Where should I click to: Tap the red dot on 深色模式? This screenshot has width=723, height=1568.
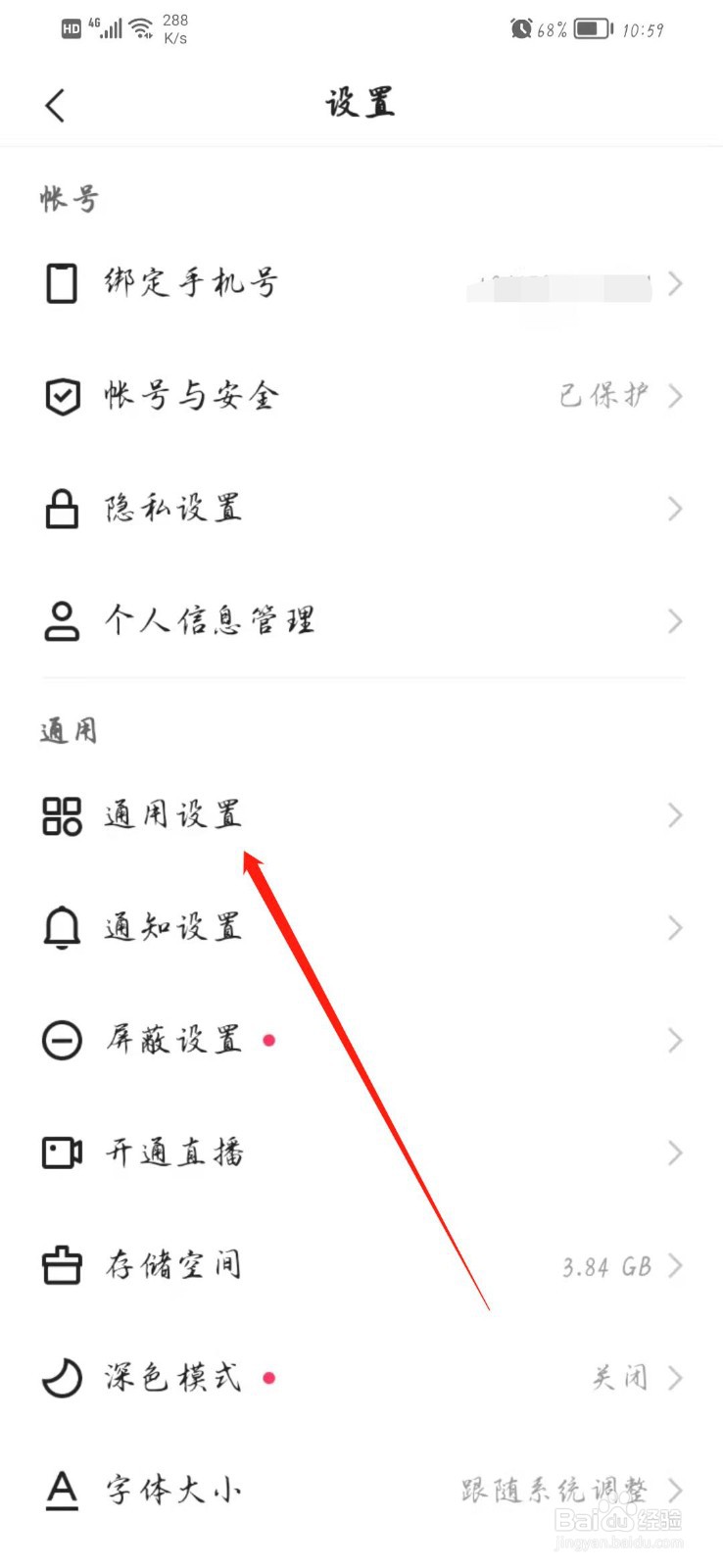[x=269, y=1376]
